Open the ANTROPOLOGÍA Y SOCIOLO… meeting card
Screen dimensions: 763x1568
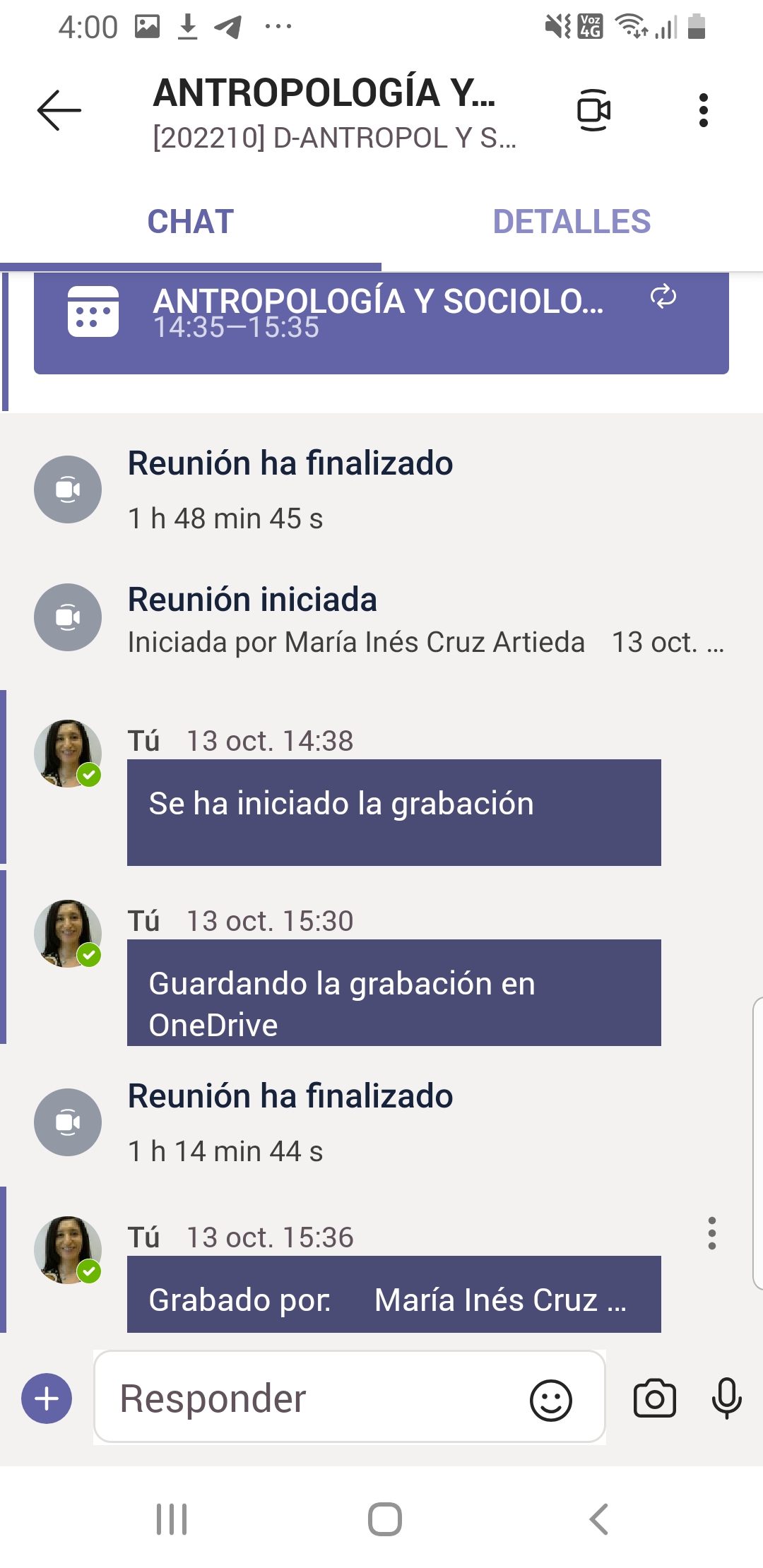click(381, 322)
